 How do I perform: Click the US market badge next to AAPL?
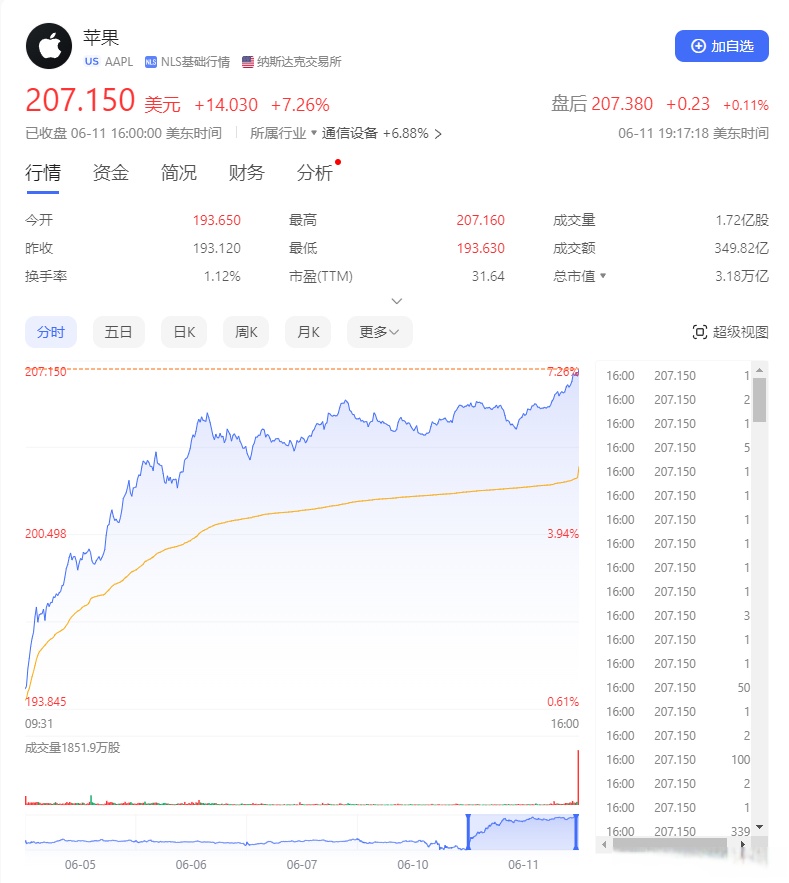point(91,61)
